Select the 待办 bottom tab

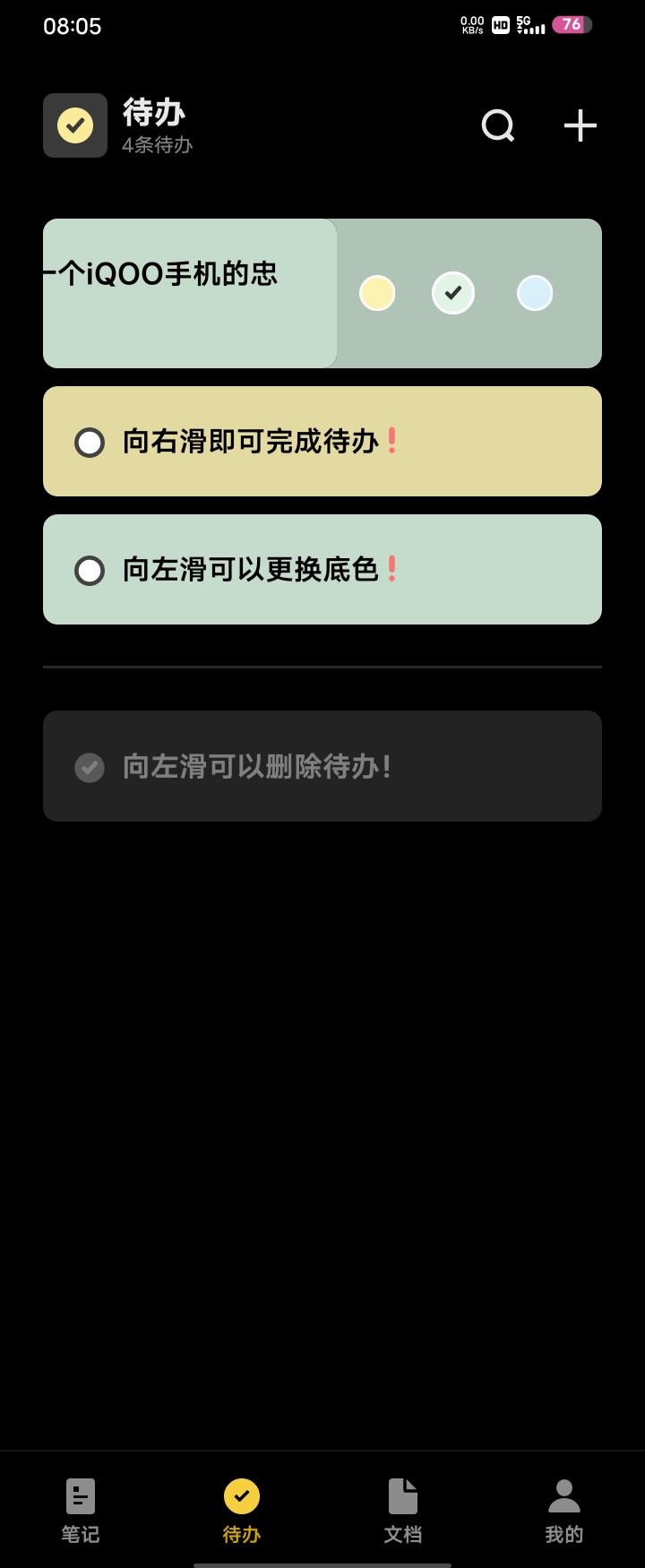tap(242, 1512)
